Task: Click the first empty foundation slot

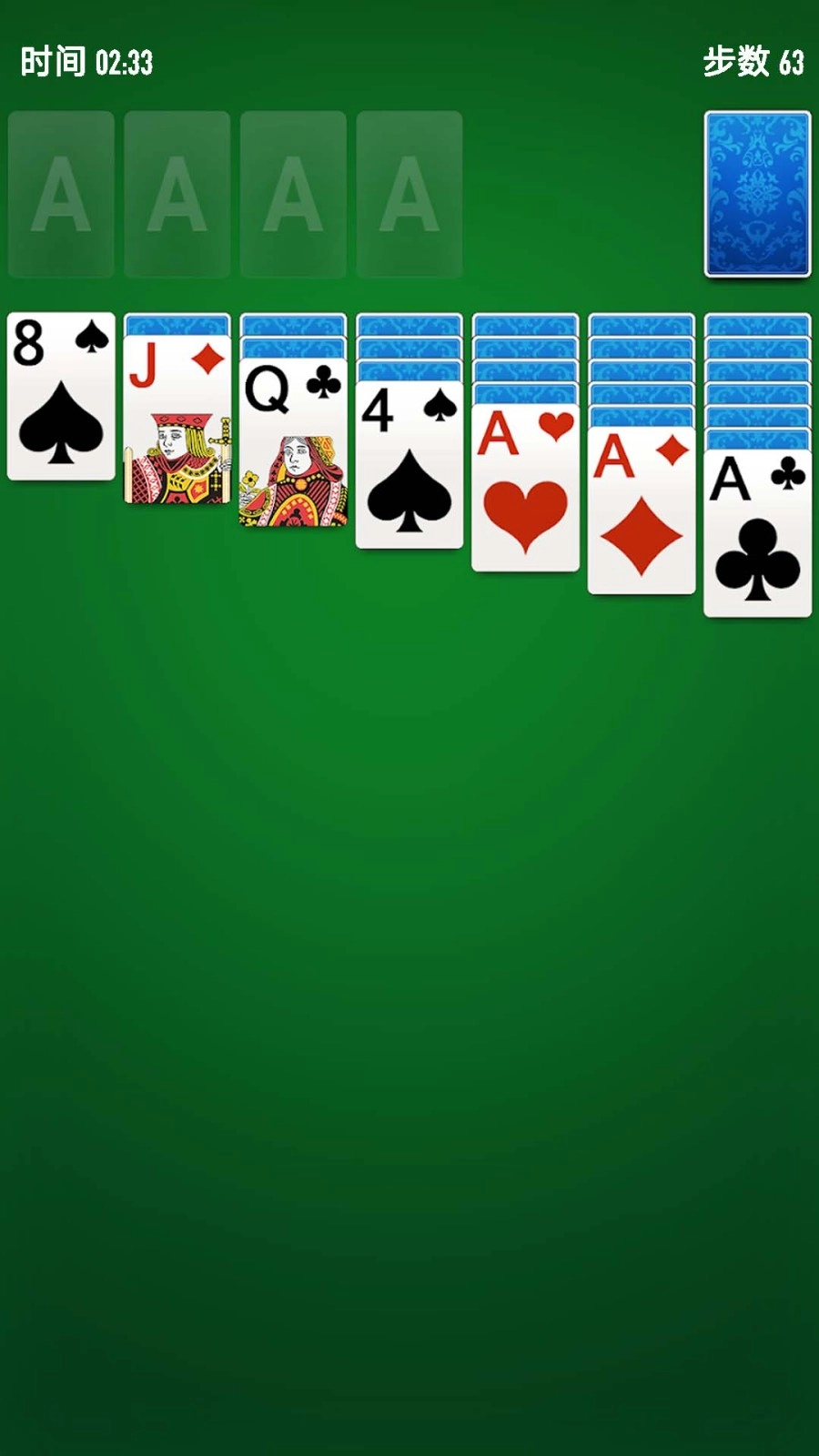Action: click(60, 191)
